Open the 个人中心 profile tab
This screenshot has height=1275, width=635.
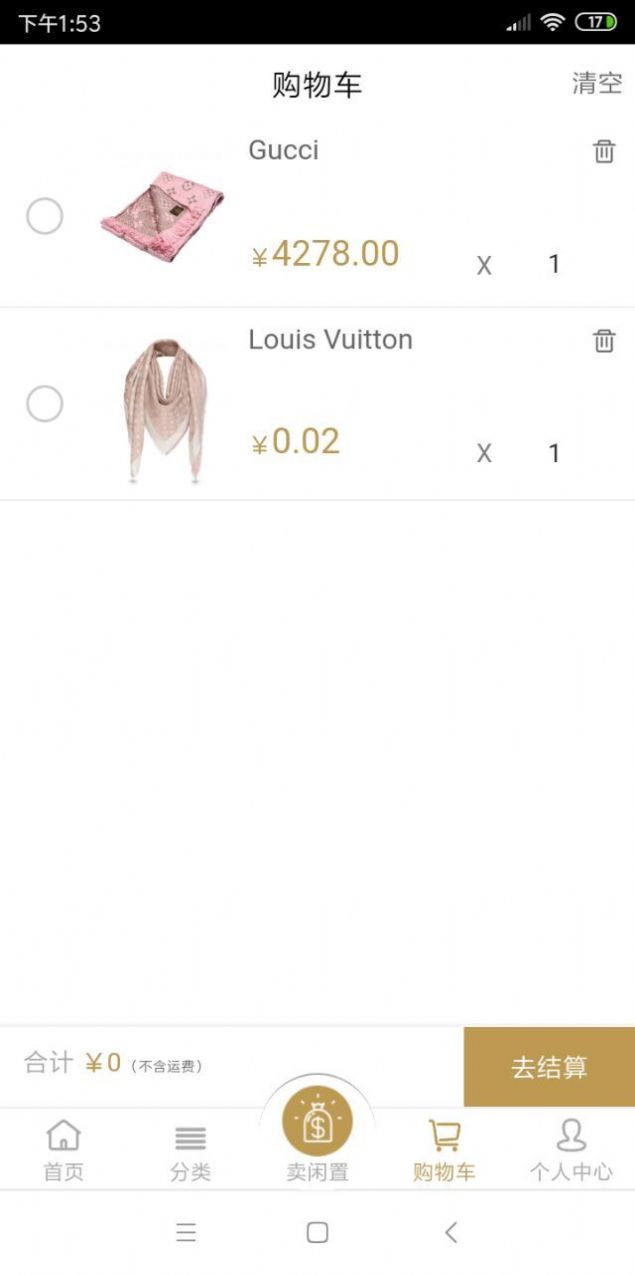click(x=571, y=1150)
